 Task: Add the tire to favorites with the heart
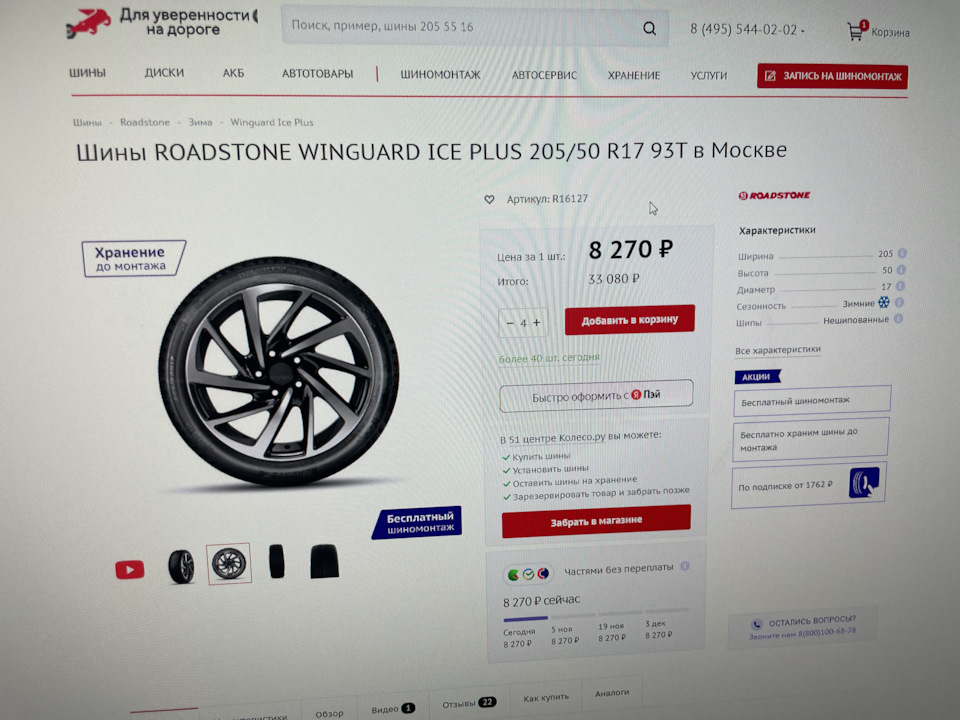point(489,200)
